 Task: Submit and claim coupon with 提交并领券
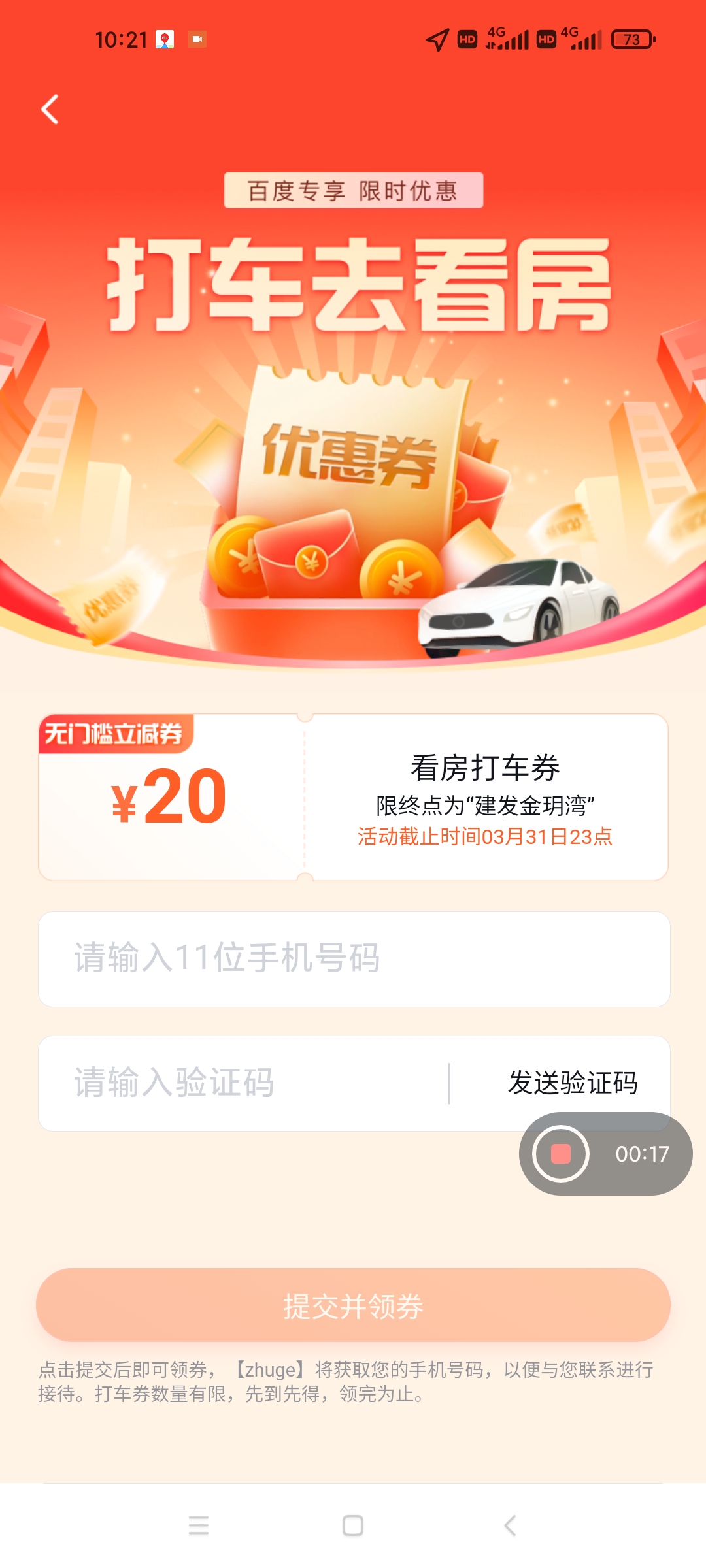point(353,1305)
